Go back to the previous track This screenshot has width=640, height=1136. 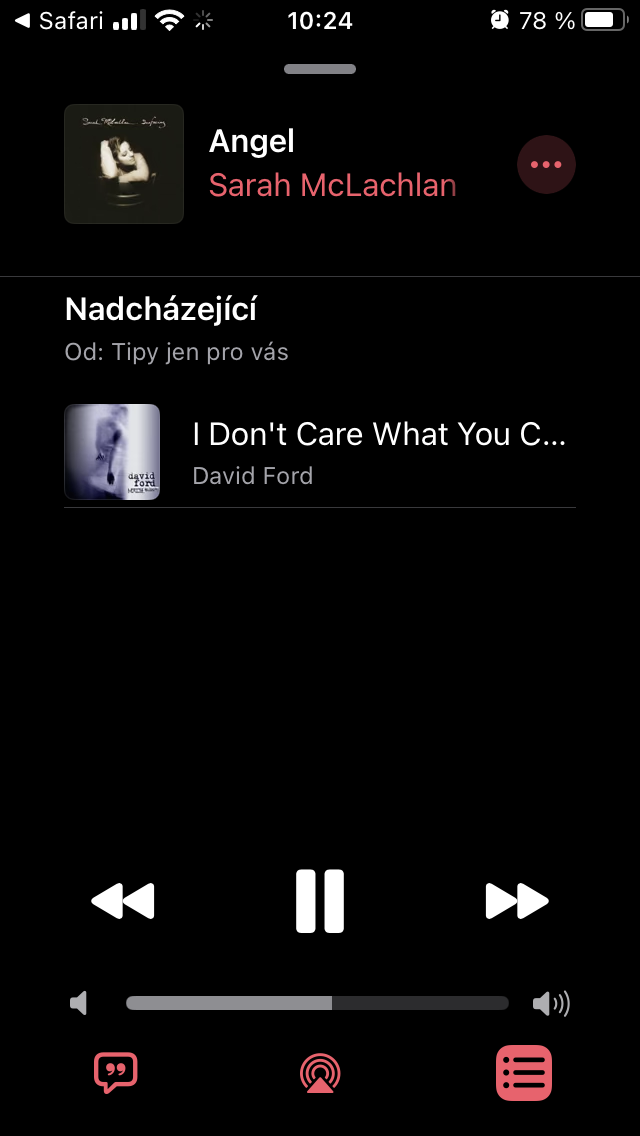click(x=123, y=901)
